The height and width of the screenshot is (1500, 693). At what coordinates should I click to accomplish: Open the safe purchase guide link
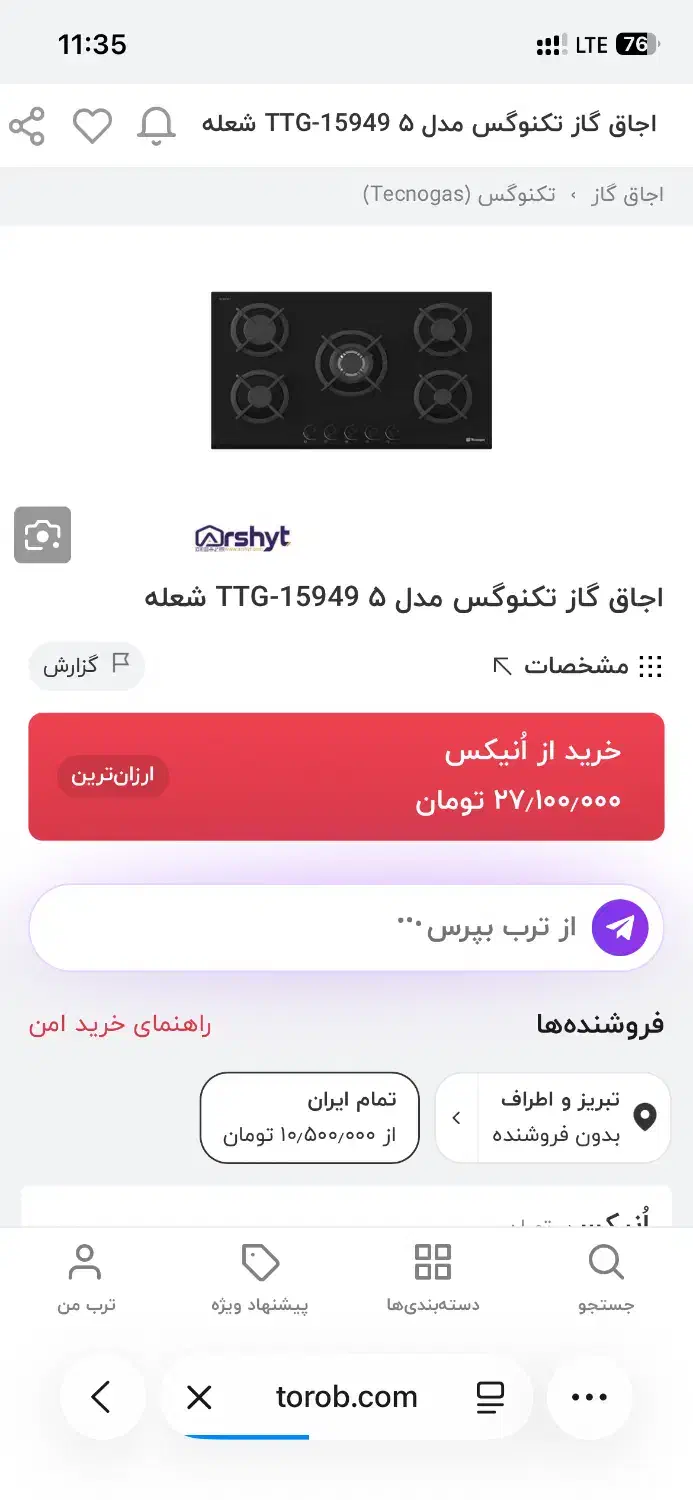pos(120,1024)
